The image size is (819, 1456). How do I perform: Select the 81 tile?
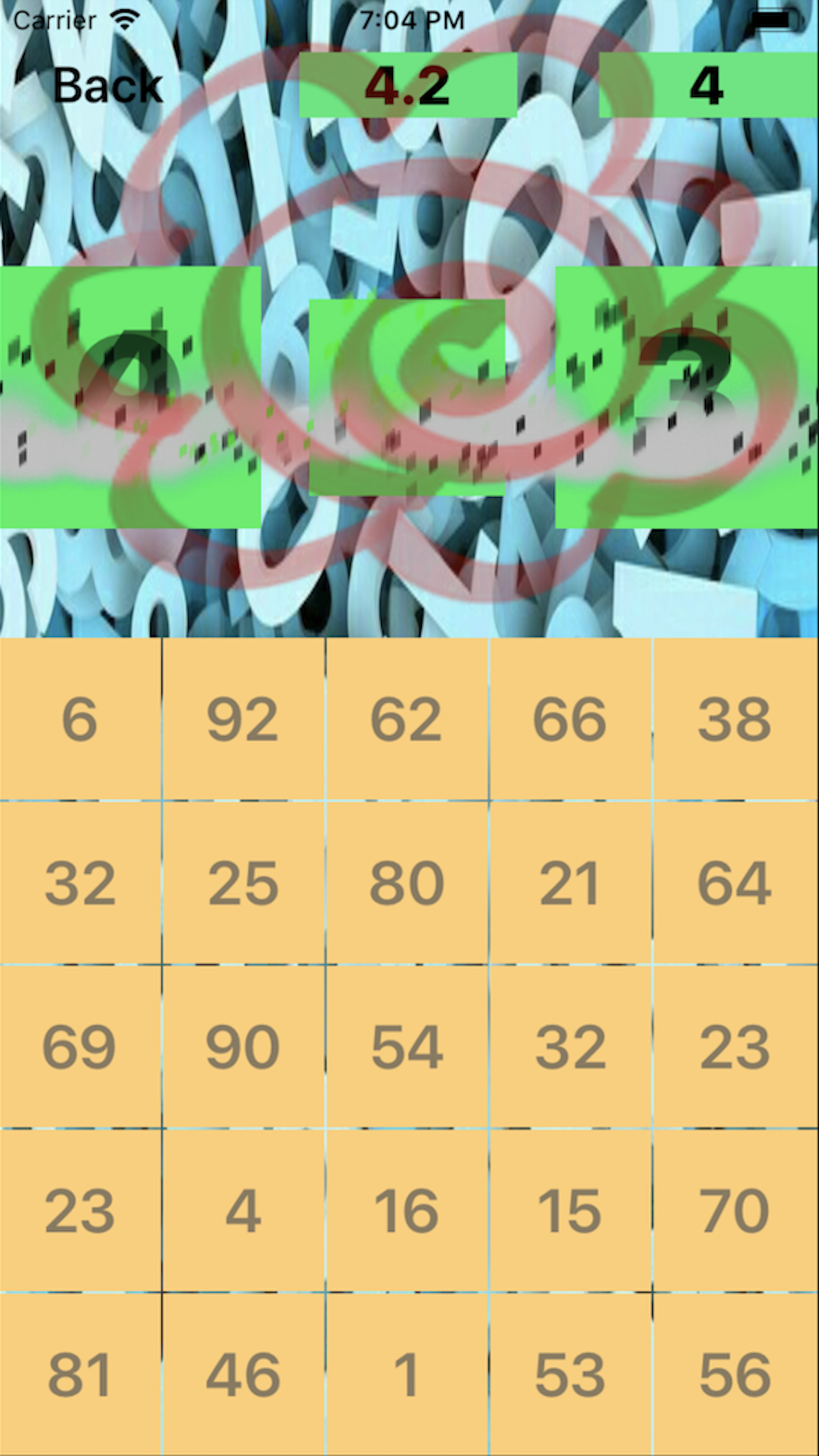click(x=80, y=1375)
